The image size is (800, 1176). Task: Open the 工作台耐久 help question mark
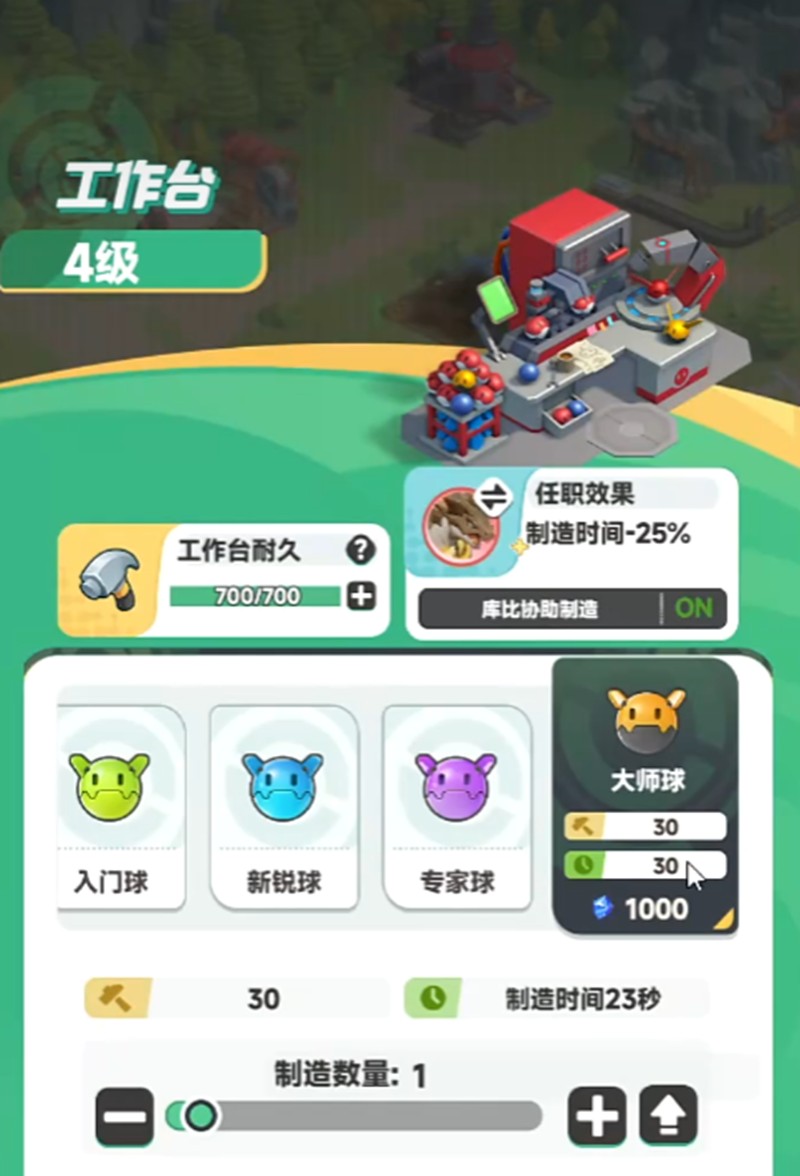pos(360,549)
